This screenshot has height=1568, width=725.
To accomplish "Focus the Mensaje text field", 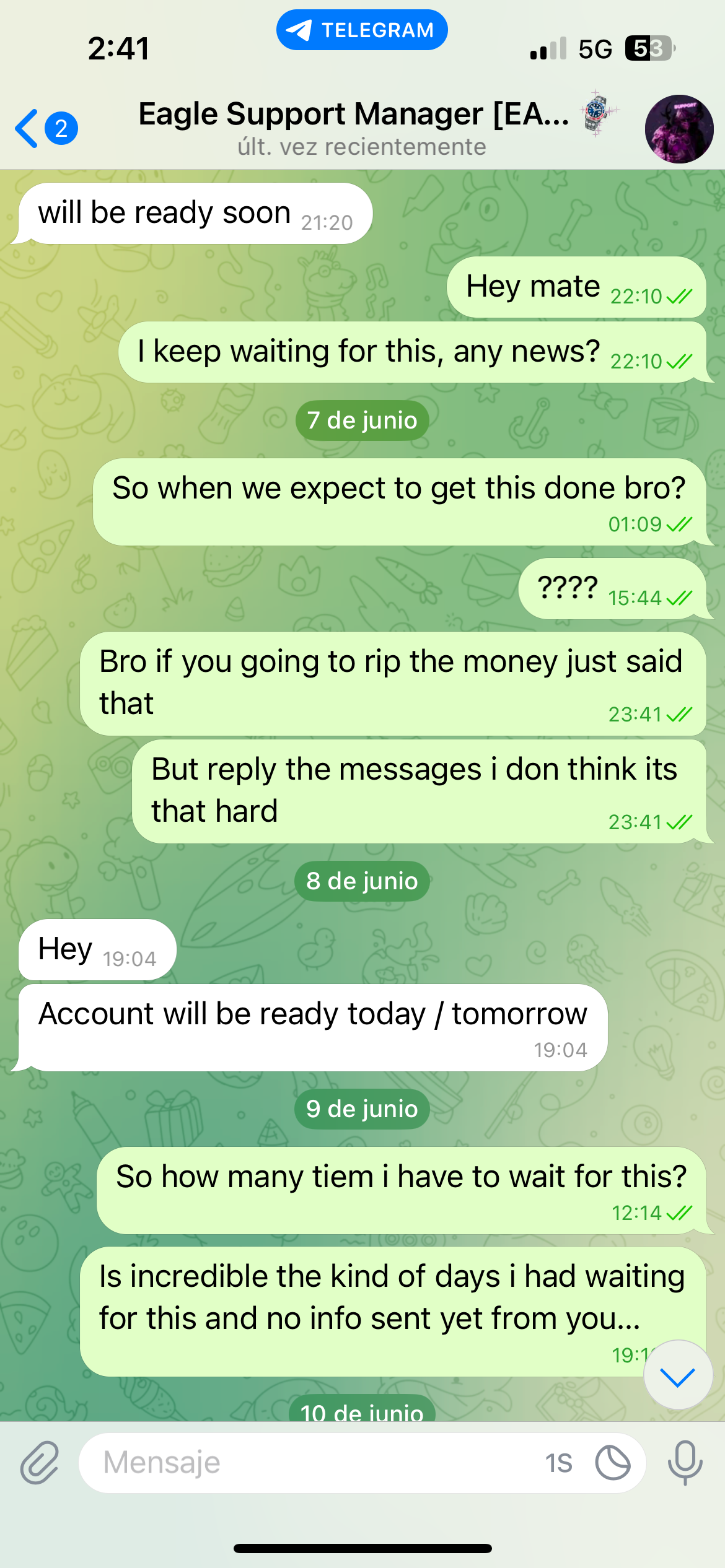I will [310, 1463].
